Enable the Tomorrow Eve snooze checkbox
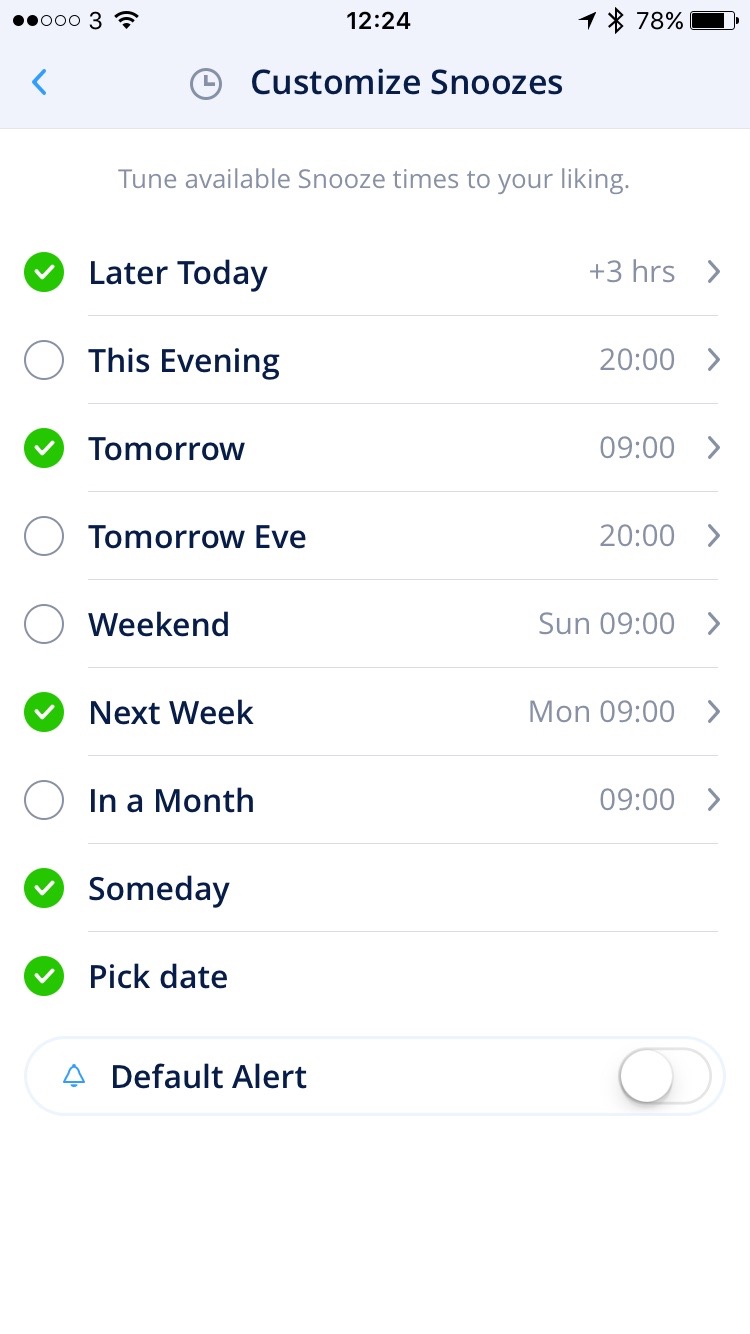The image size is (750, 1334). click(x=44, y=535)
